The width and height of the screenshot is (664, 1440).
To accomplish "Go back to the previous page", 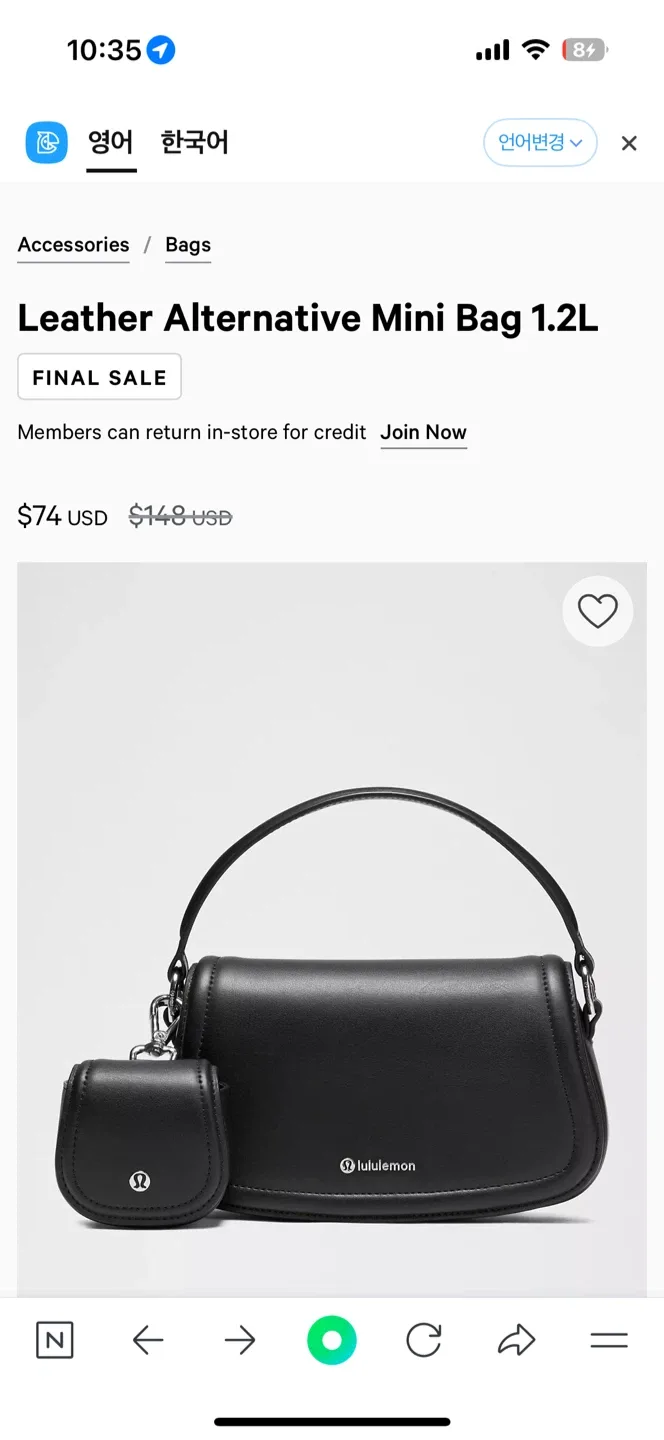I will [148, 1340].
